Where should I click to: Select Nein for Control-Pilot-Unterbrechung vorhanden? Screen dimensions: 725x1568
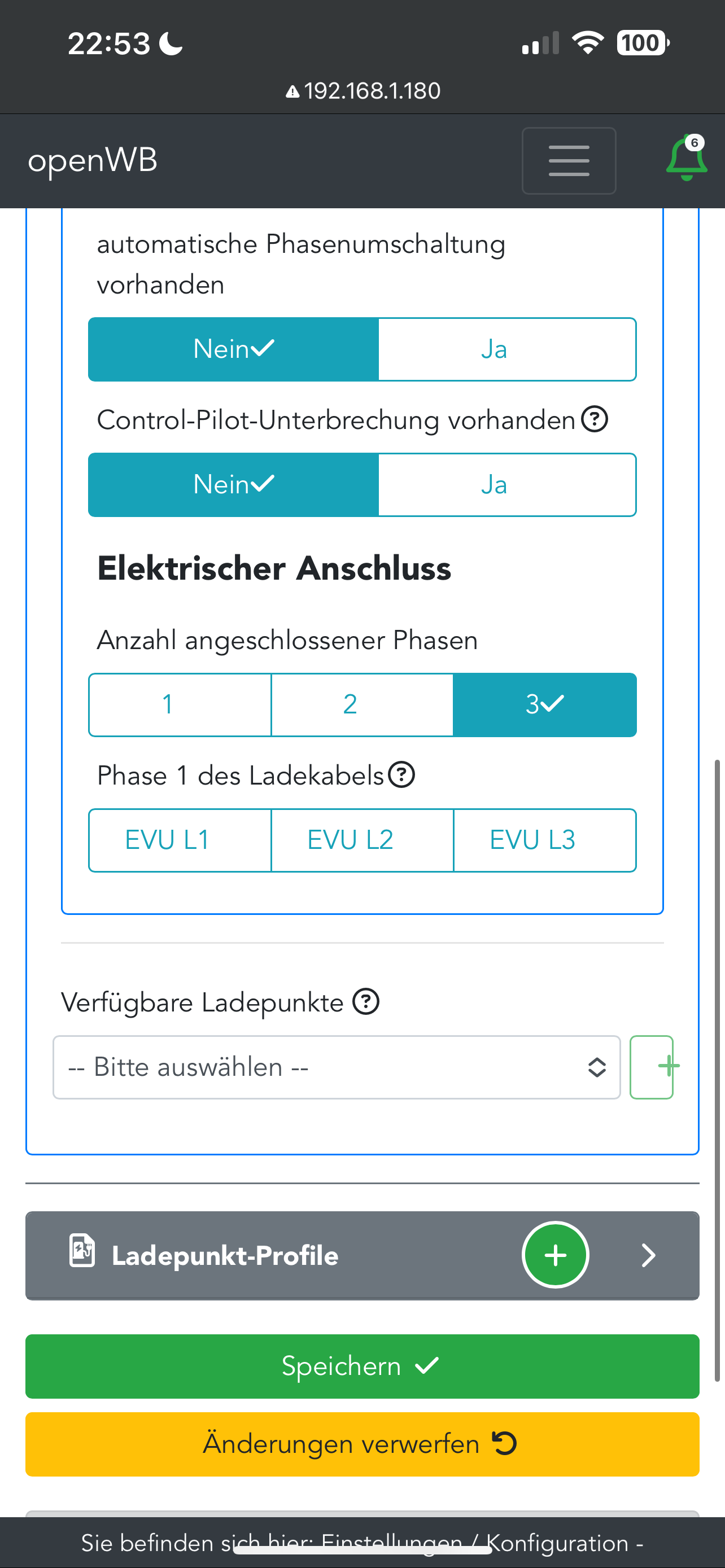pyautogui.click(x=234, y=485)
